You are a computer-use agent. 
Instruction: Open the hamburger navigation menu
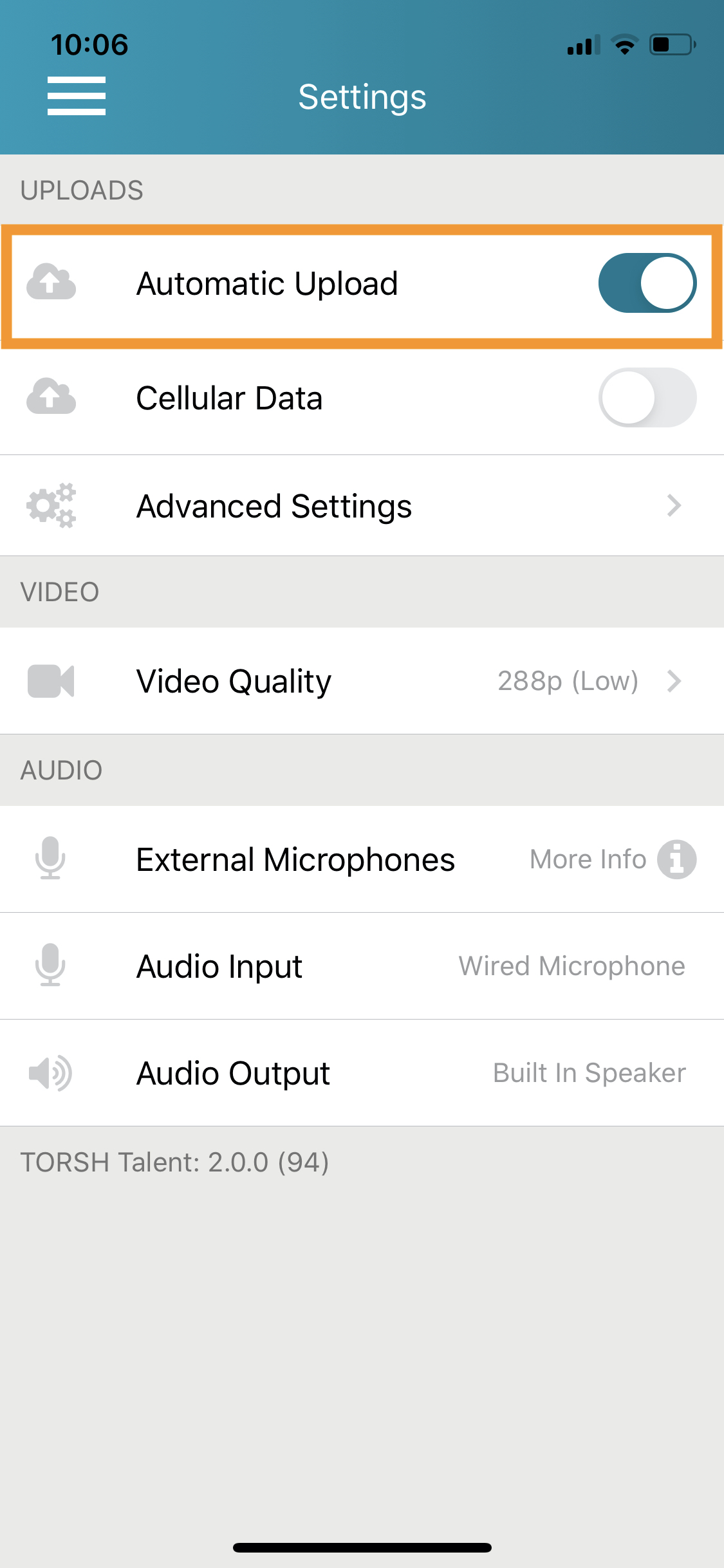click(76, 96)
